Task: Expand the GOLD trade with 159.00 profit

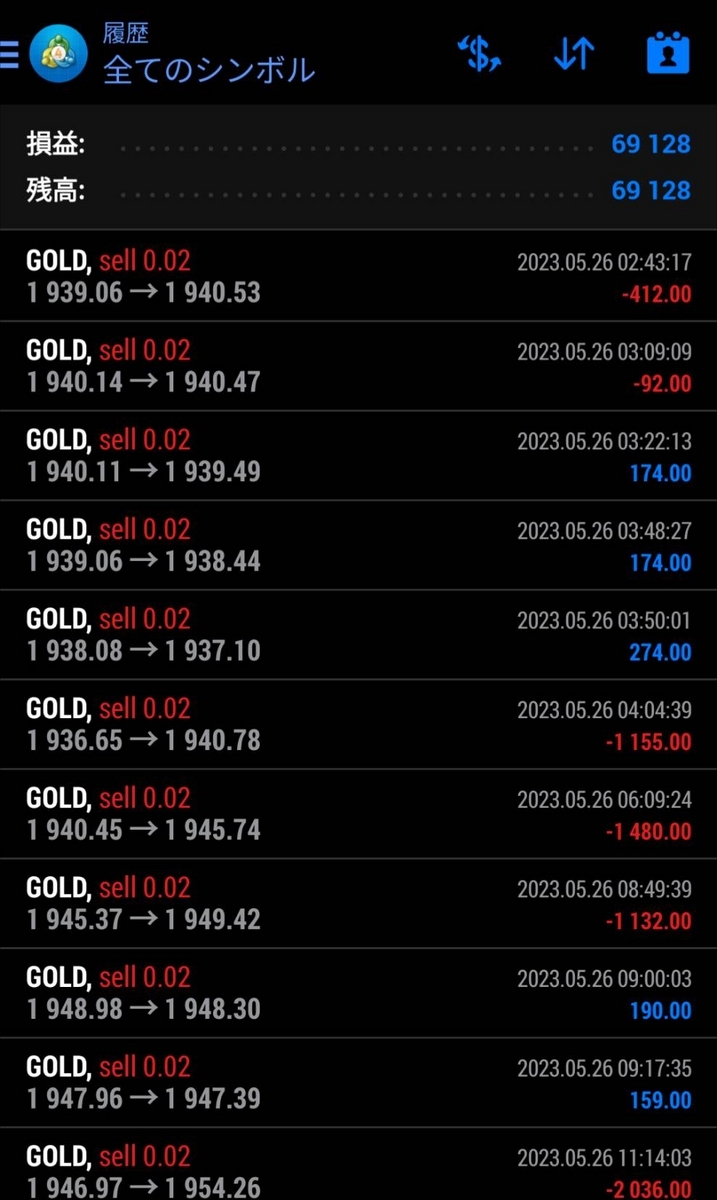Action: point(358,1082)
